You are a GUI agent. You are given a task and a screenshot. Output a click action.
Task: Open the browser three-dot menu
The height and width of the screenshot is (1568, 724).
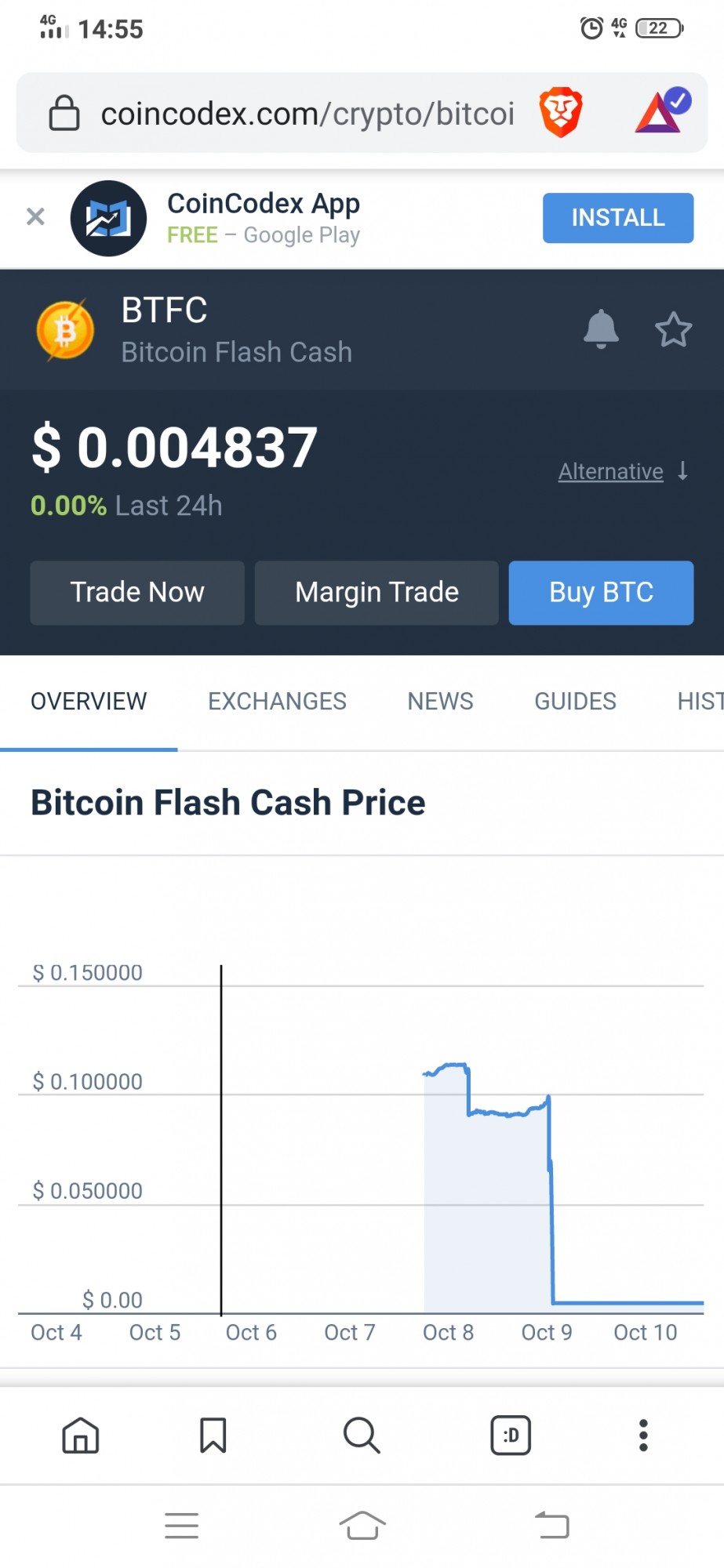pyautogui.click(x=643, y=1436)
